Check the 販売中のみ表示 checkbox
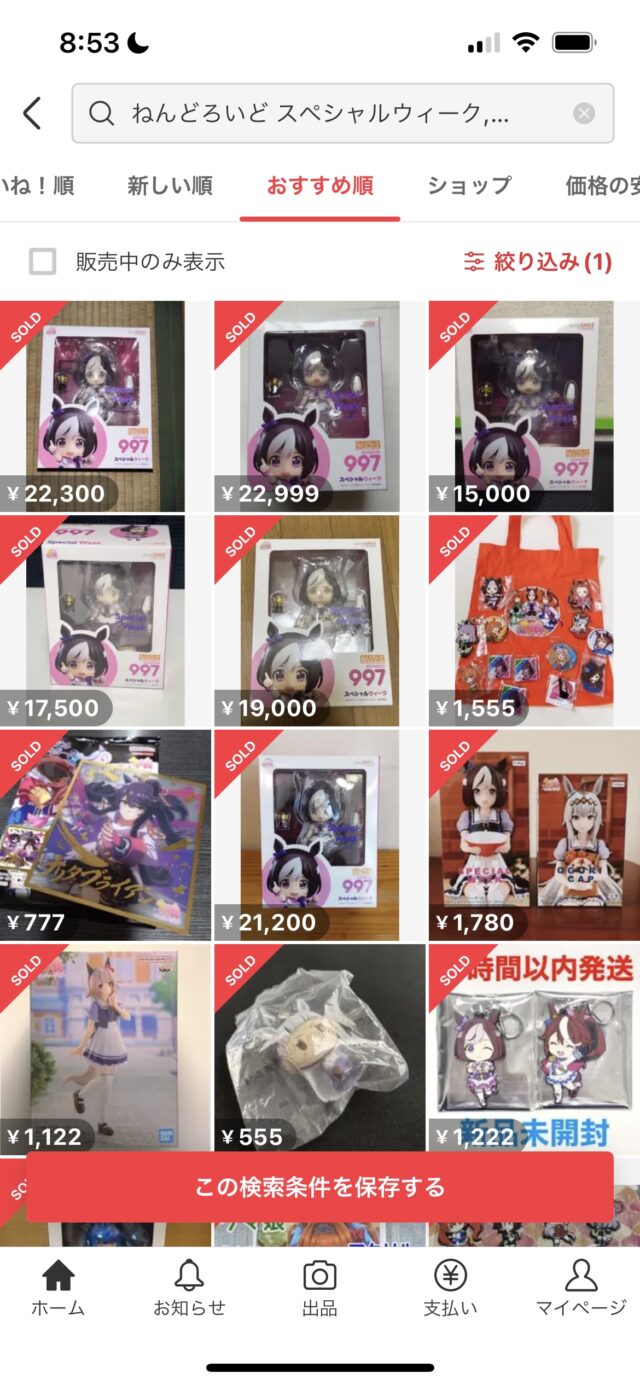Image resolution: width=640 pixels, height=1385 pixels. (43, 262)
